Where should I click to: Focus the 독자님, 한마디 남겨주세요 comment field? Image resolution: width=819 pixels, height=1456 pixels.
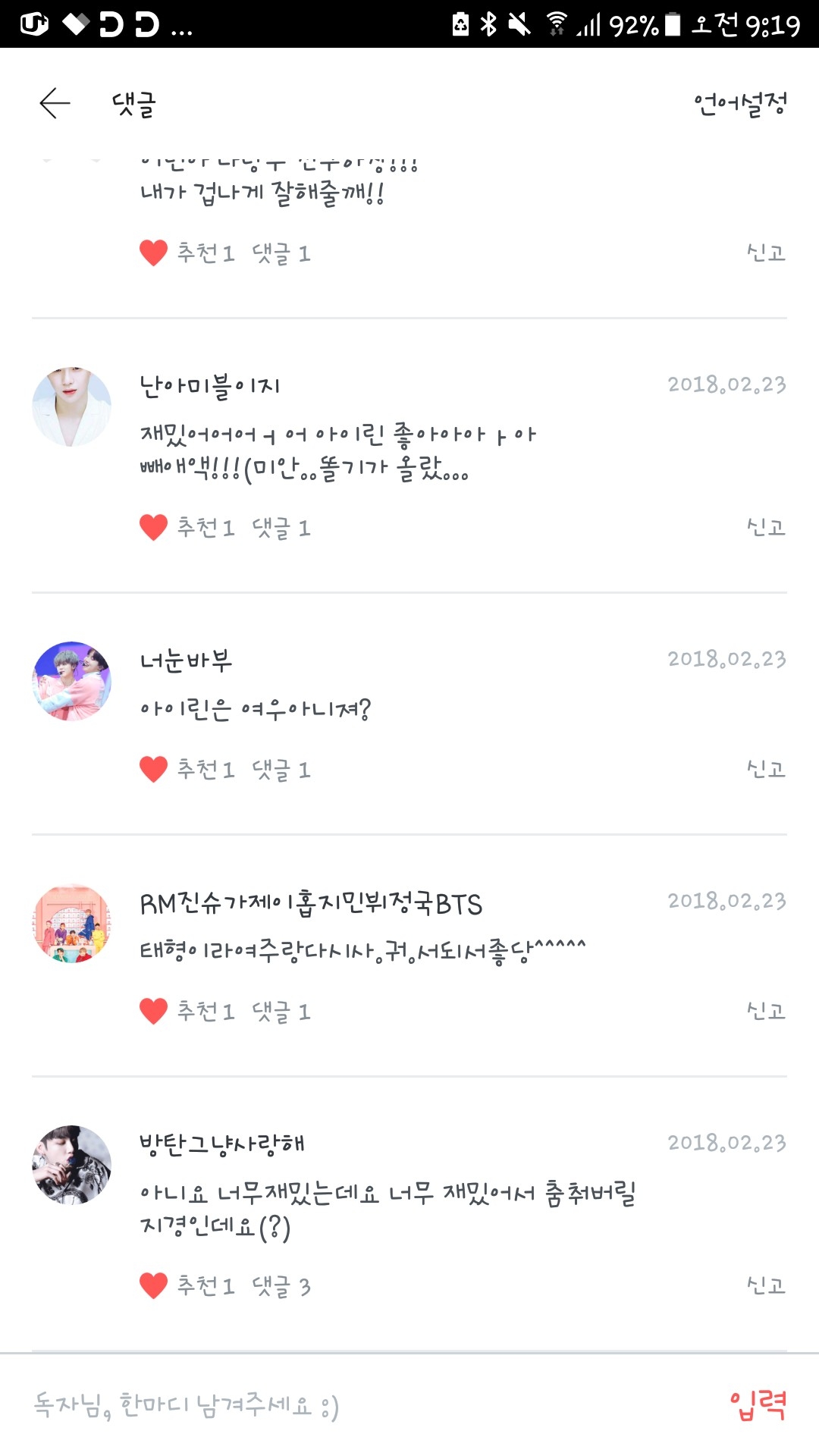[x=341, y=1405]
